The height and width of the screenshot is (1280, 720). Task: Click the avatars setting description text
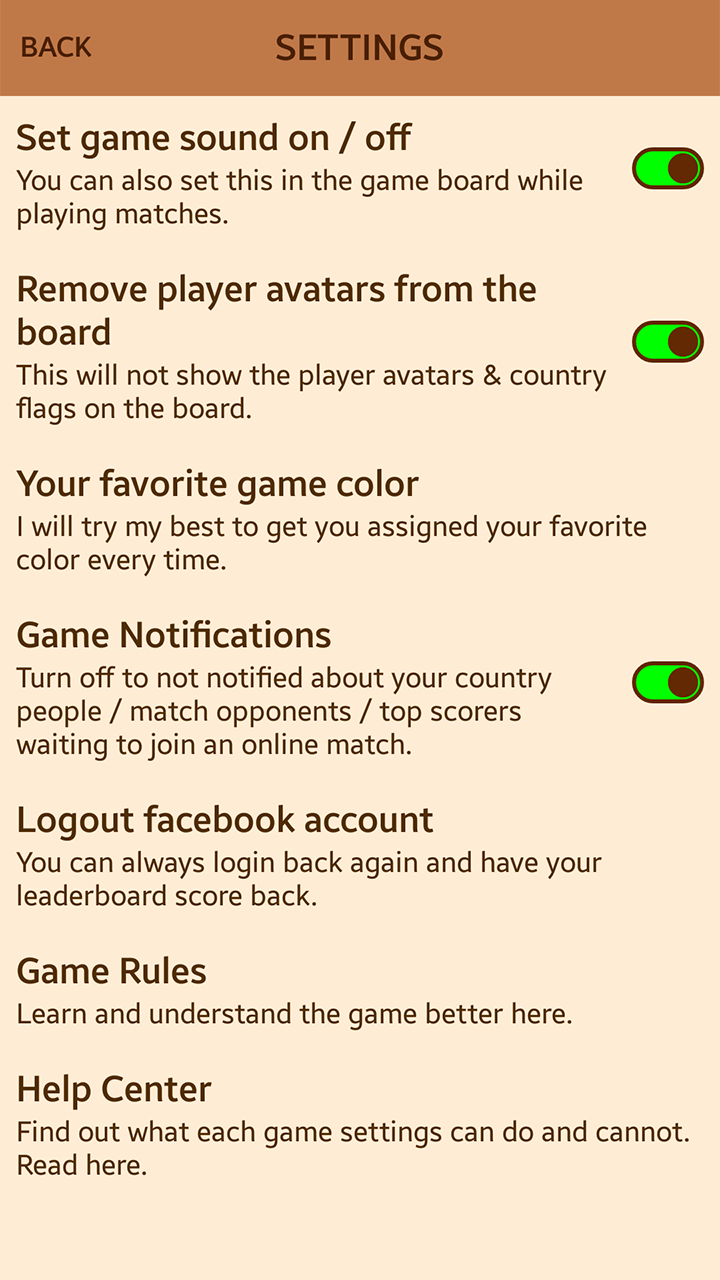310,391
